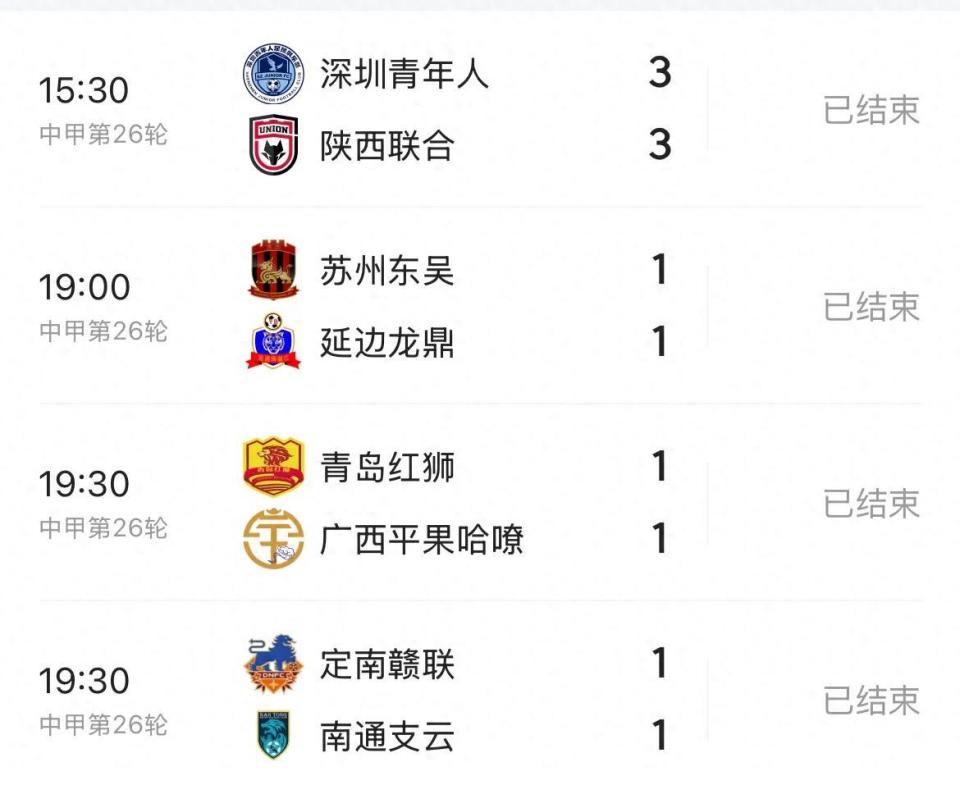
Task: Select the 定南赣联 vs 南通支云 match
Action: pos(480,700)
